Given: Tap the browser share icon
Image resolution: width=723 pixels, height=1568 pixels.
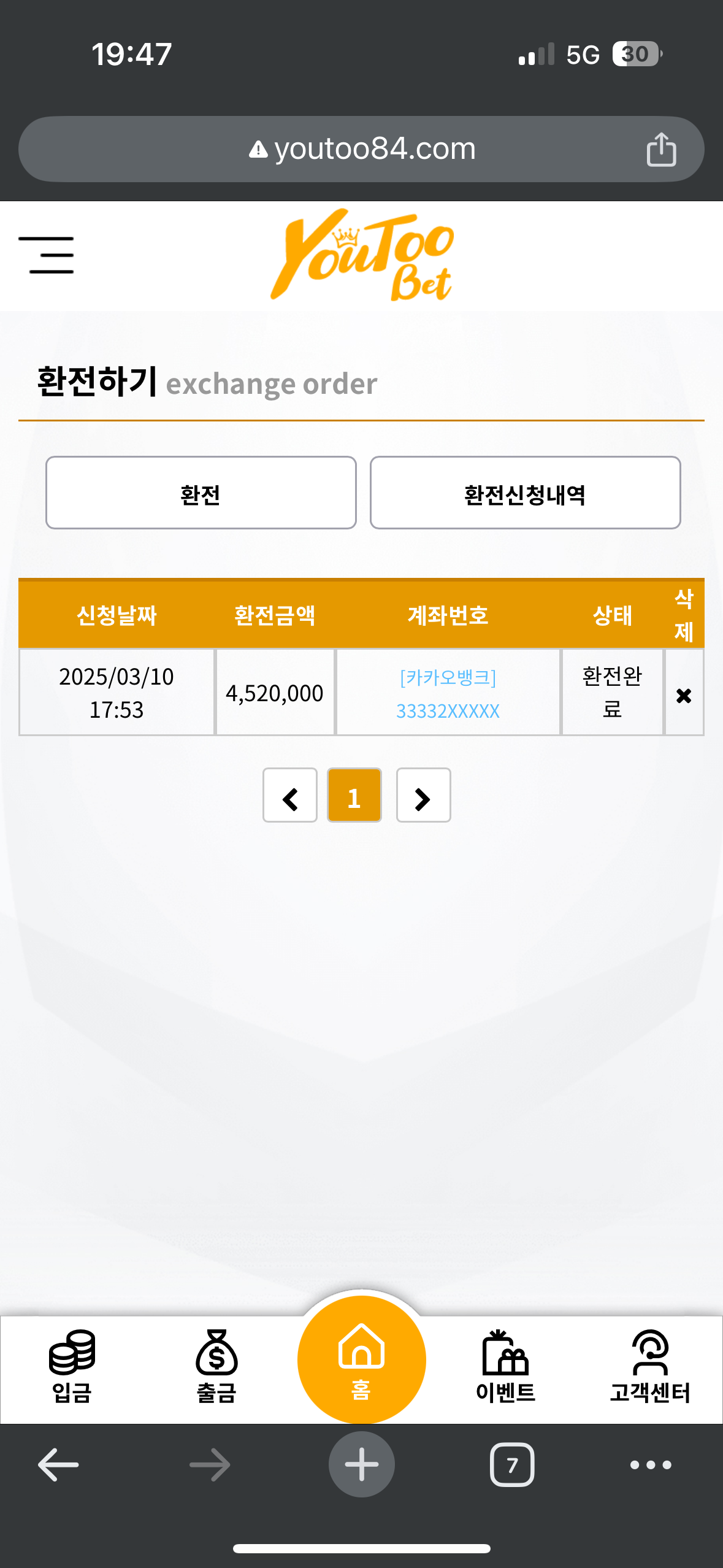Looking at the screenshot, I should 661,149.
